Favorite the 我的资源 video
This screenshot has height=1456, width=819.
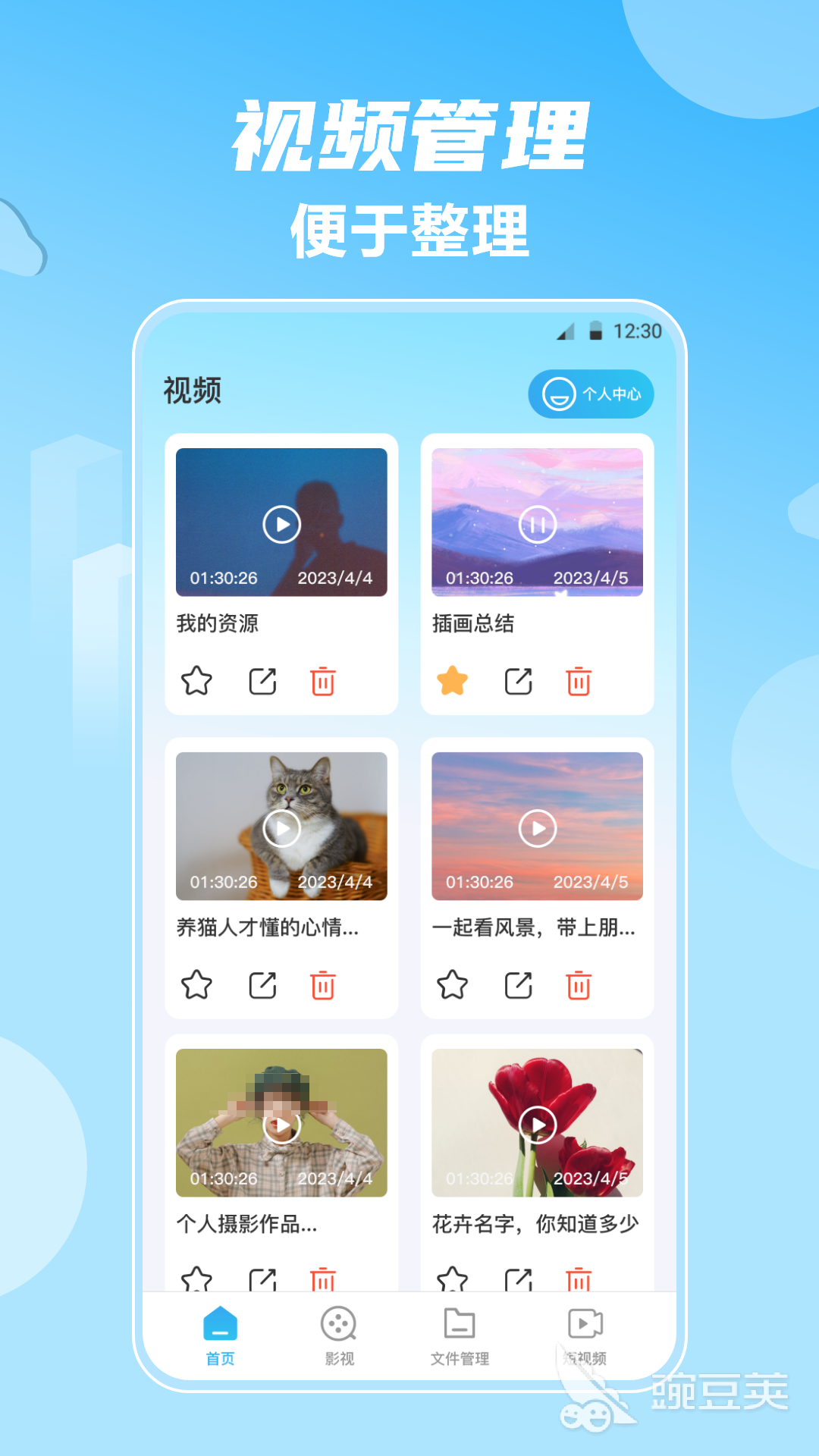click(196, 682)
